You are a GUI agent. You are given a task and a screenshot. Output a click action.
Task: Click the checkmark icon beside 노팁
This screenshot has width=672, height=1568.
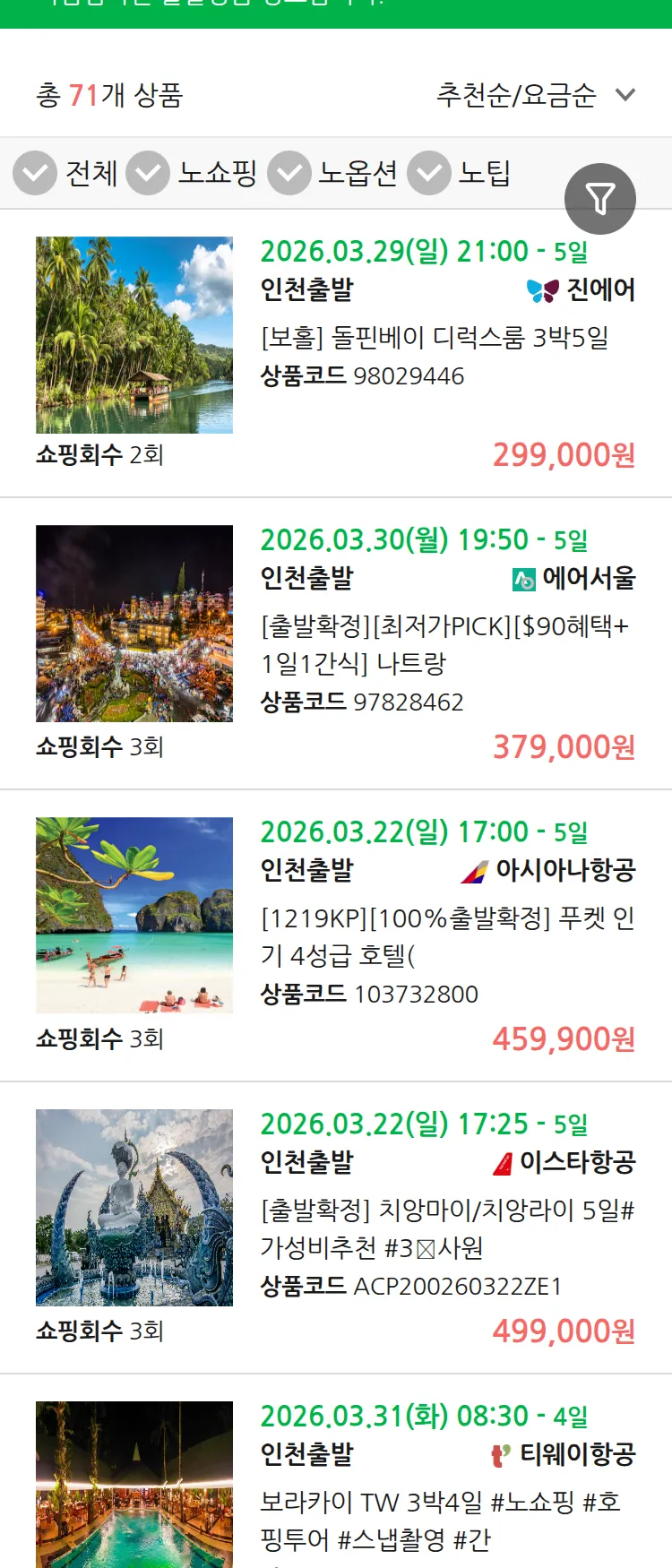429,173
